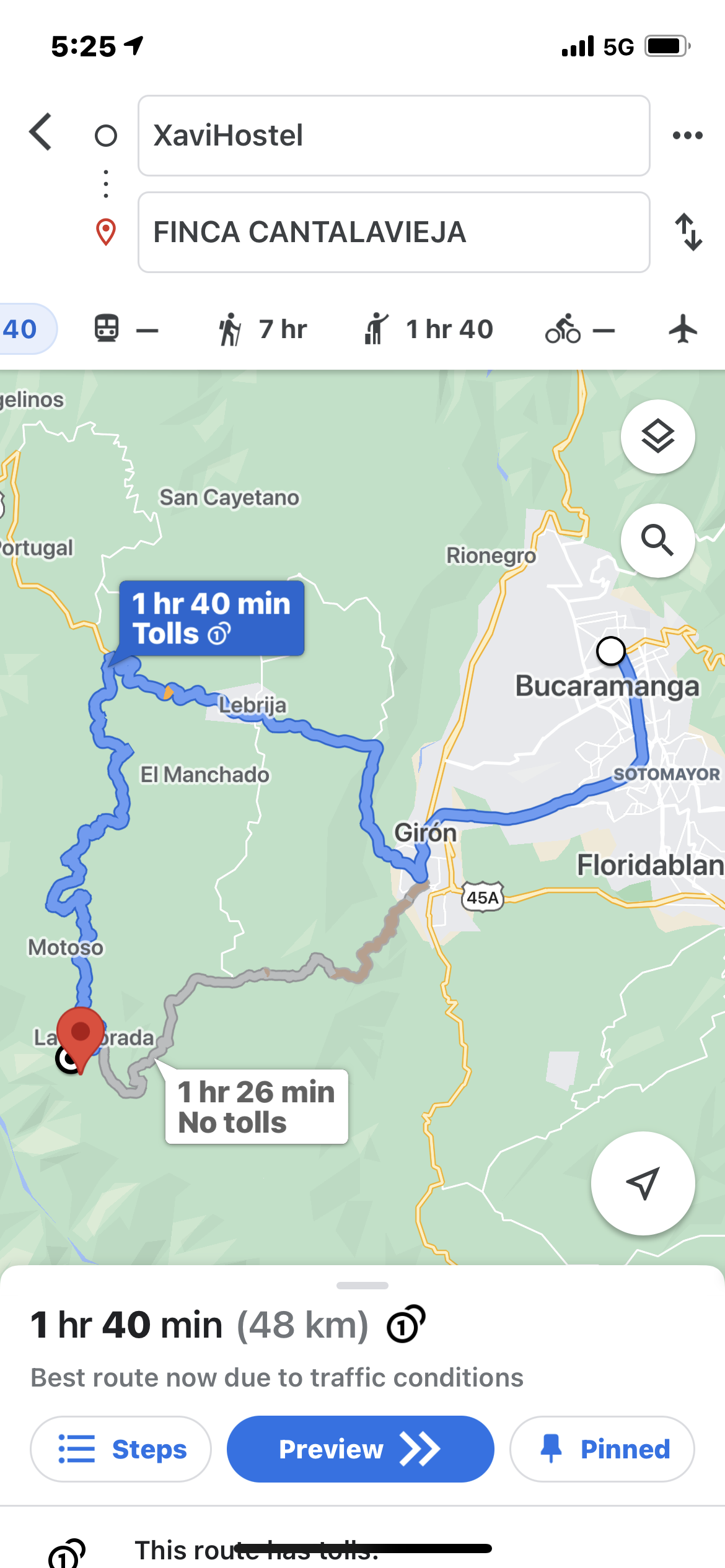Select the 1 hr 40 ride-hailing mode
This screenshot has height=1568, width=725.
[x=428, y=329]
